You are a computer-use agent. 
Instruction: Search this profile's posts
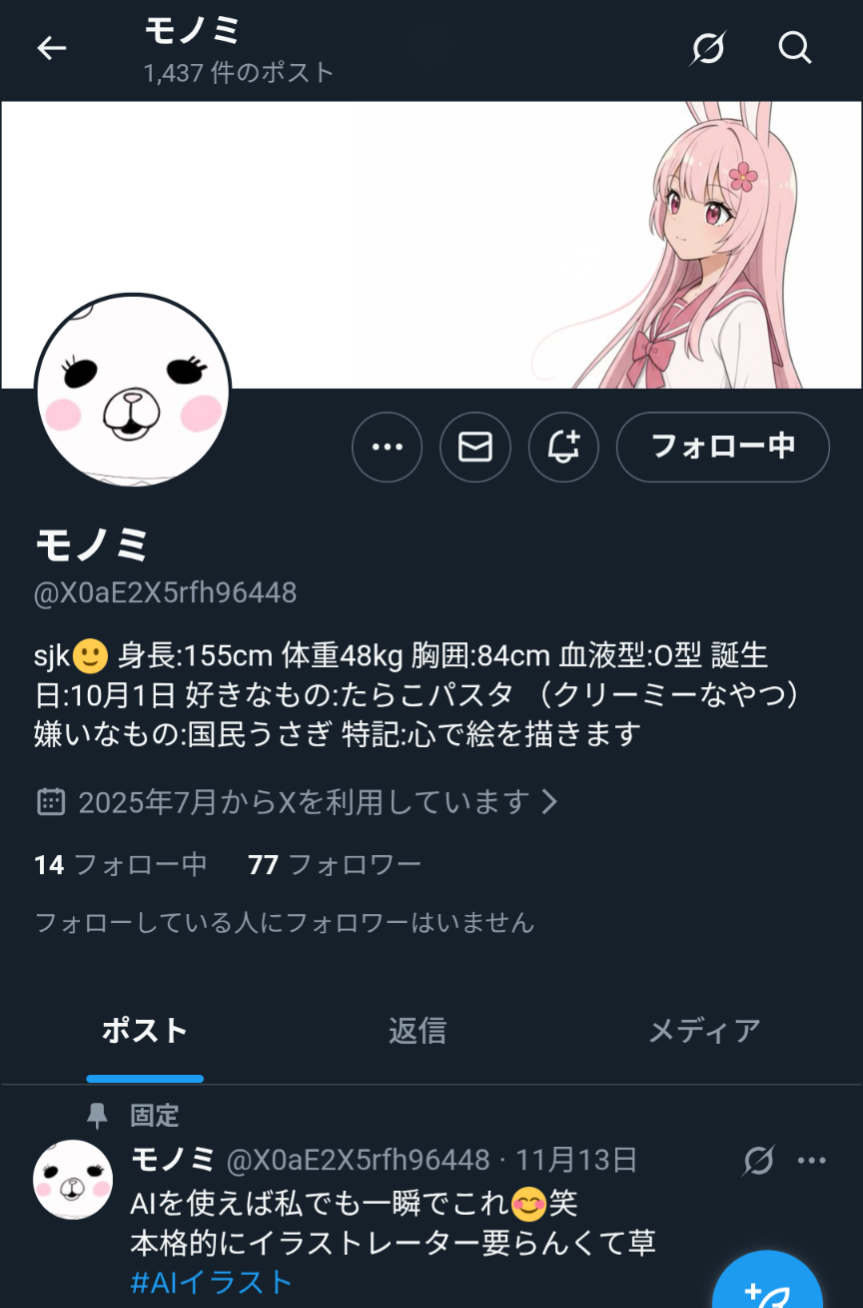point(795,47)
